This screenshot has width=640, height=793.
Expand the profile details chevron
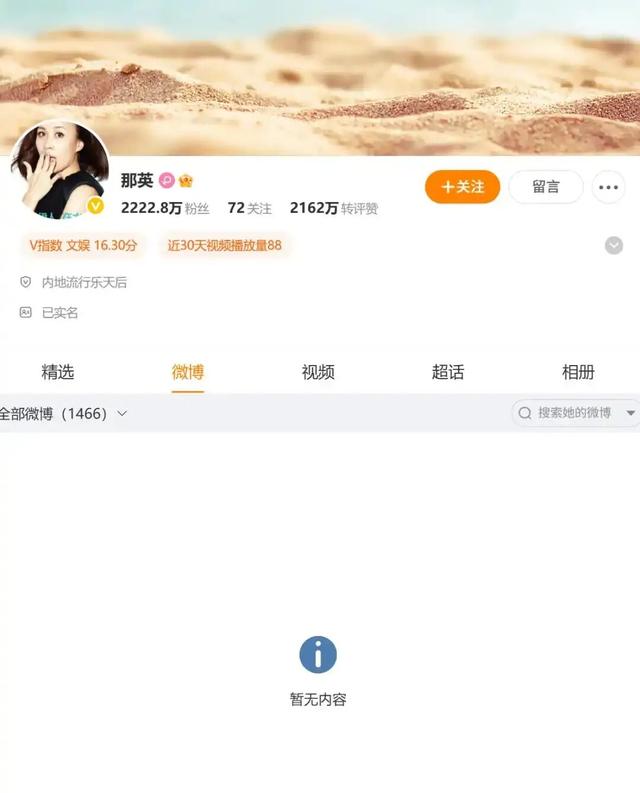(614, 245)
